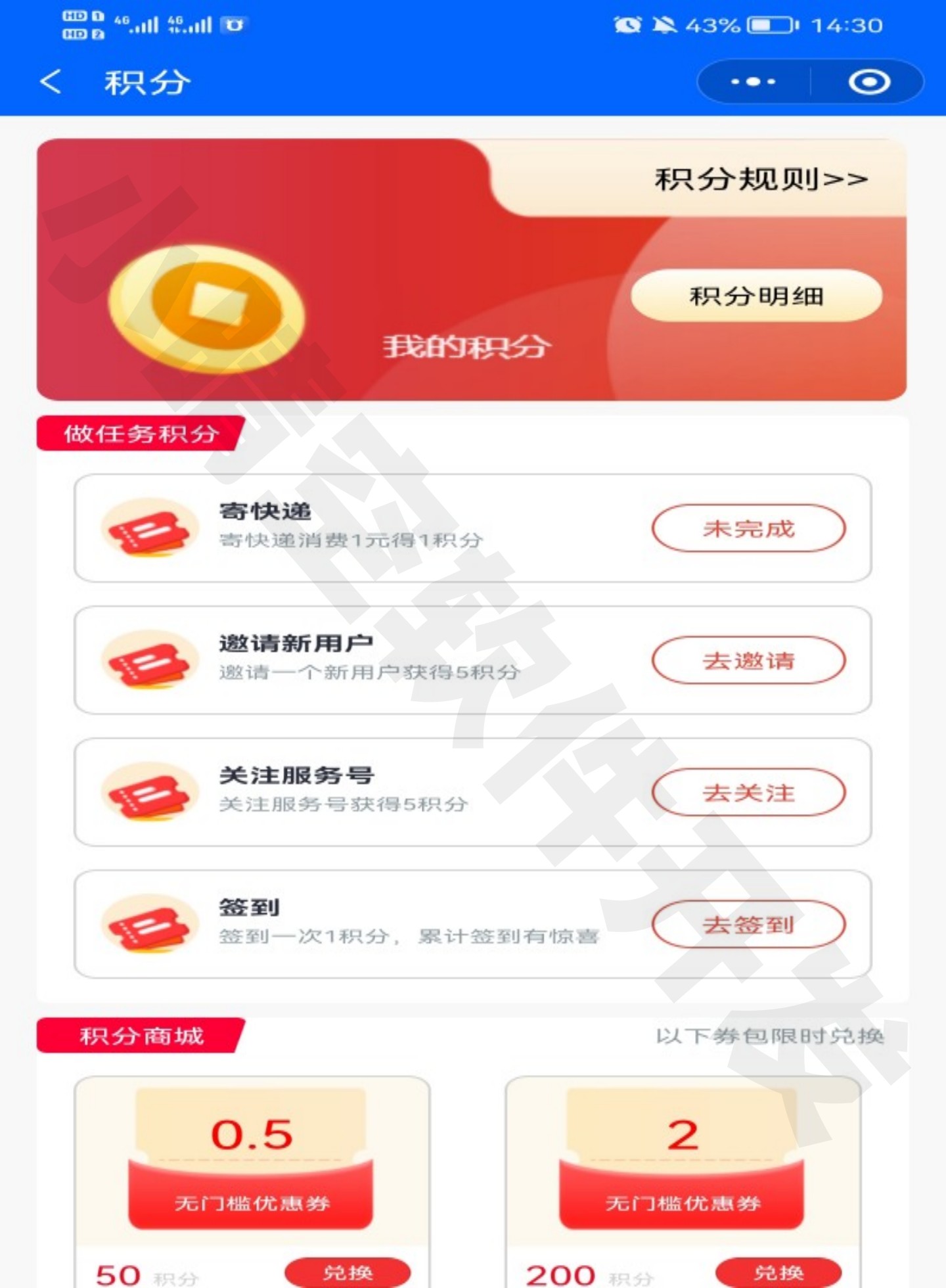Close the mini program with the circle button
The width and height of the screenshot is (946, 1288).
(868, 82)
